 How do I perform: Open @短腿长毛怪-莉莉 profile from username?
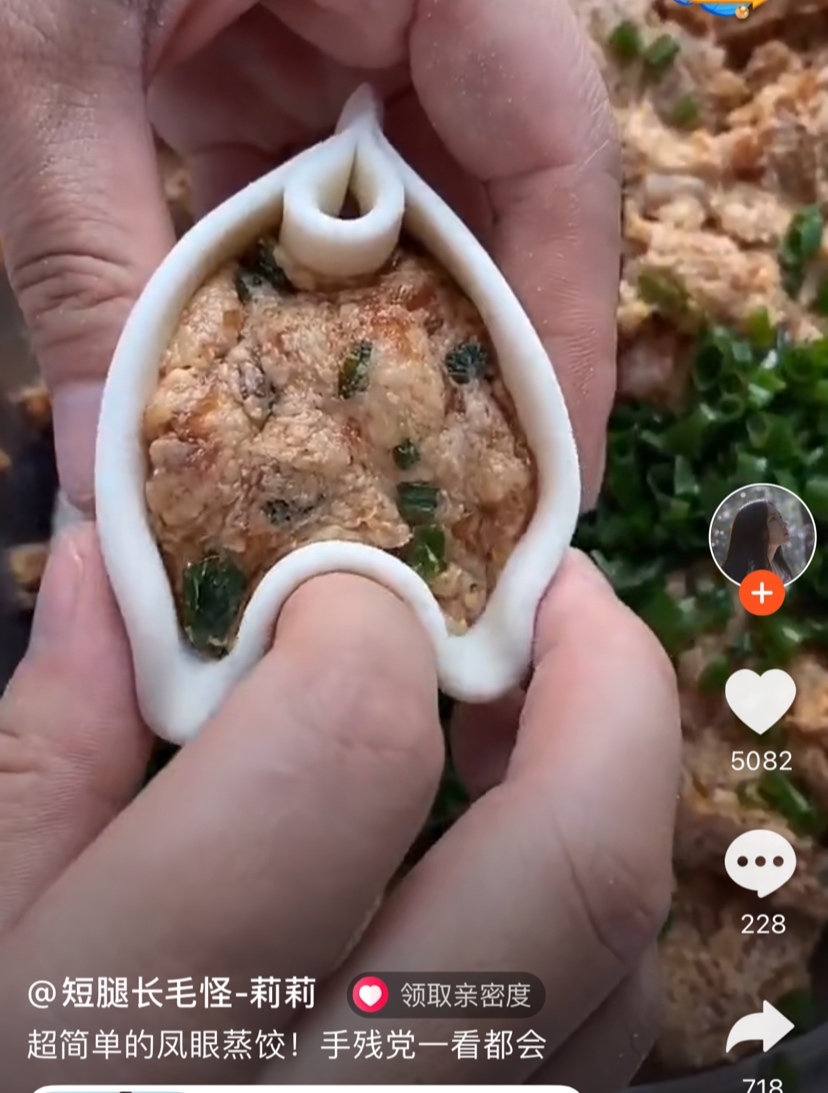(x=172, y=993)
